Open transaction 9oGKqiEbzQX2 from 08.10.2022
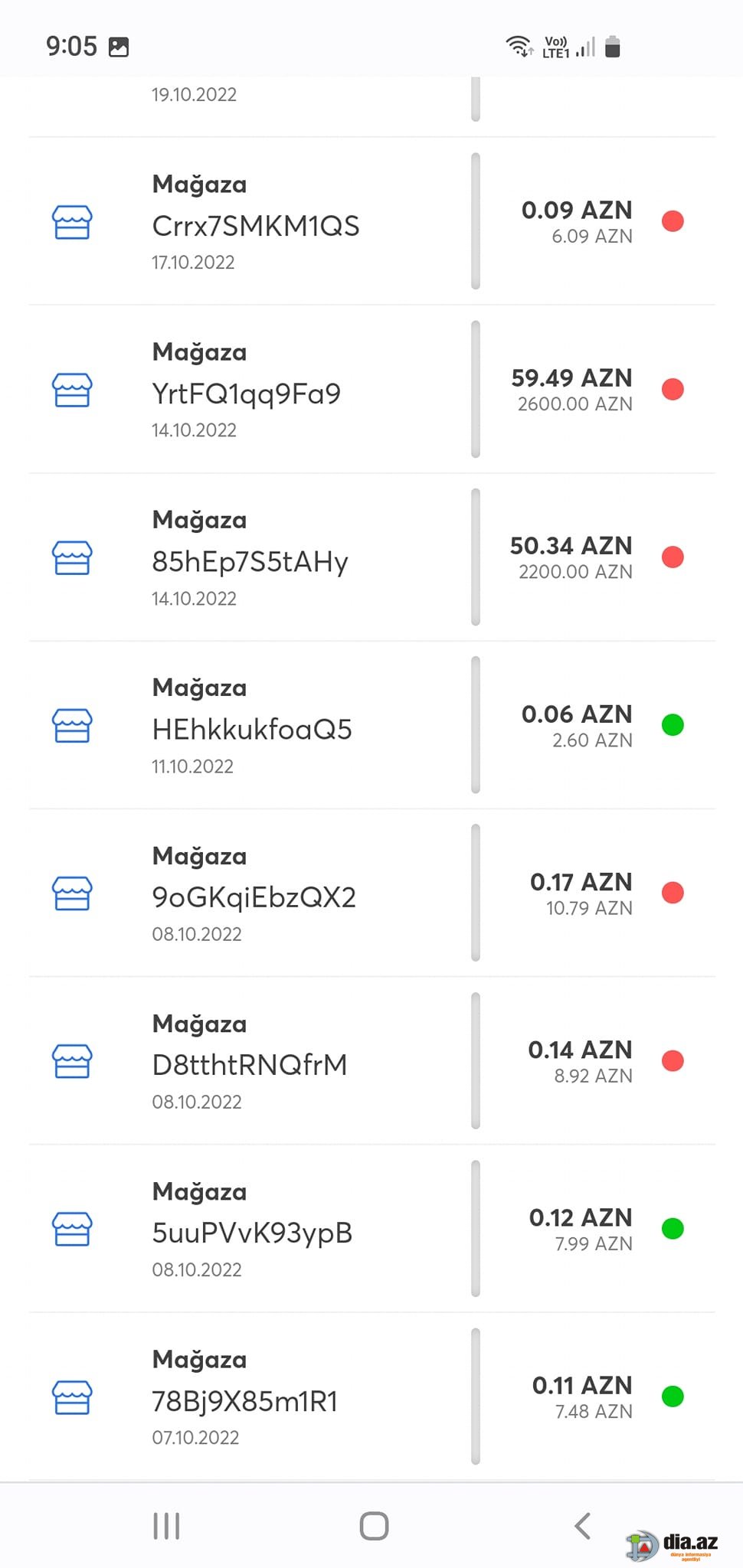743x1568 pixels. (371, 893)
